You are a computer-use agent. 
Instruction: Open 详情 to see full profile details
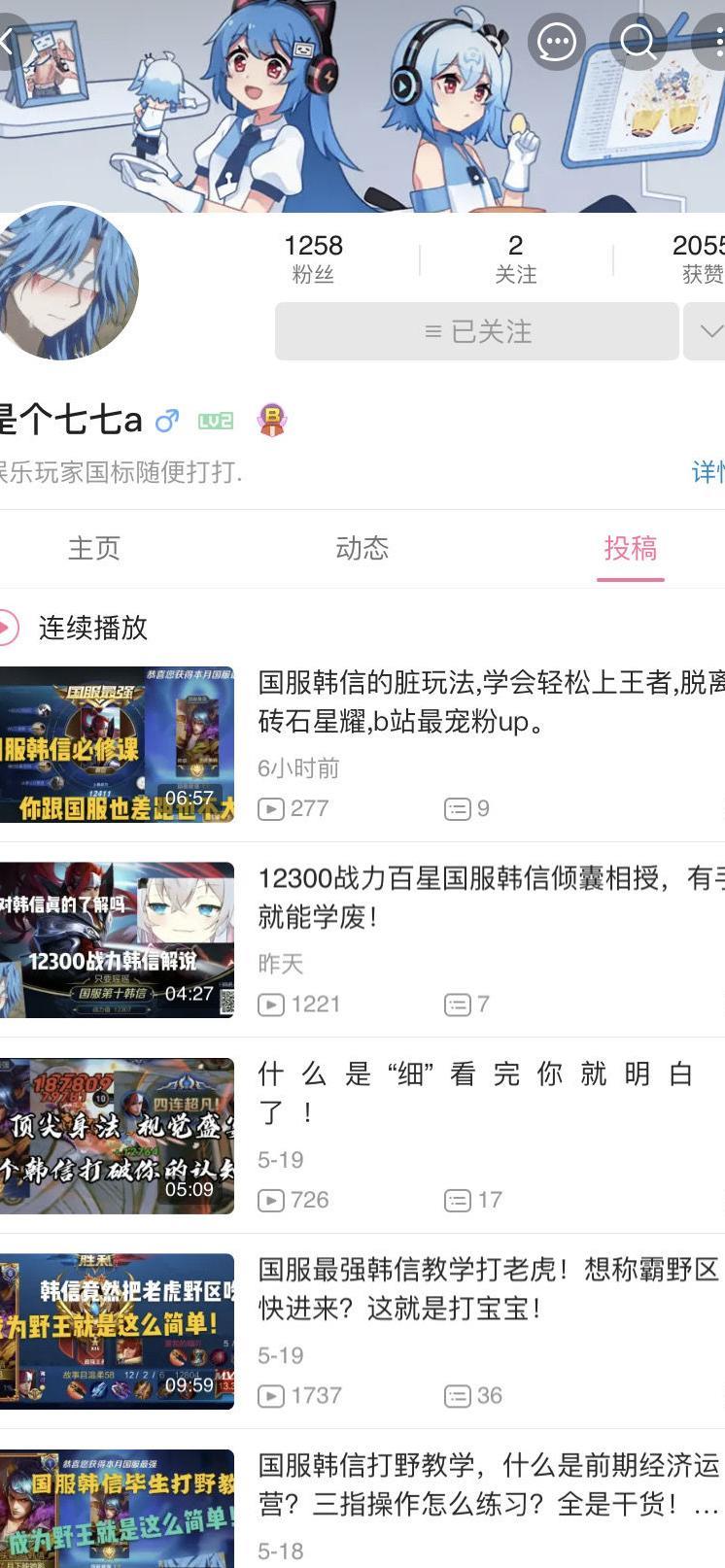tap(708, 472)
